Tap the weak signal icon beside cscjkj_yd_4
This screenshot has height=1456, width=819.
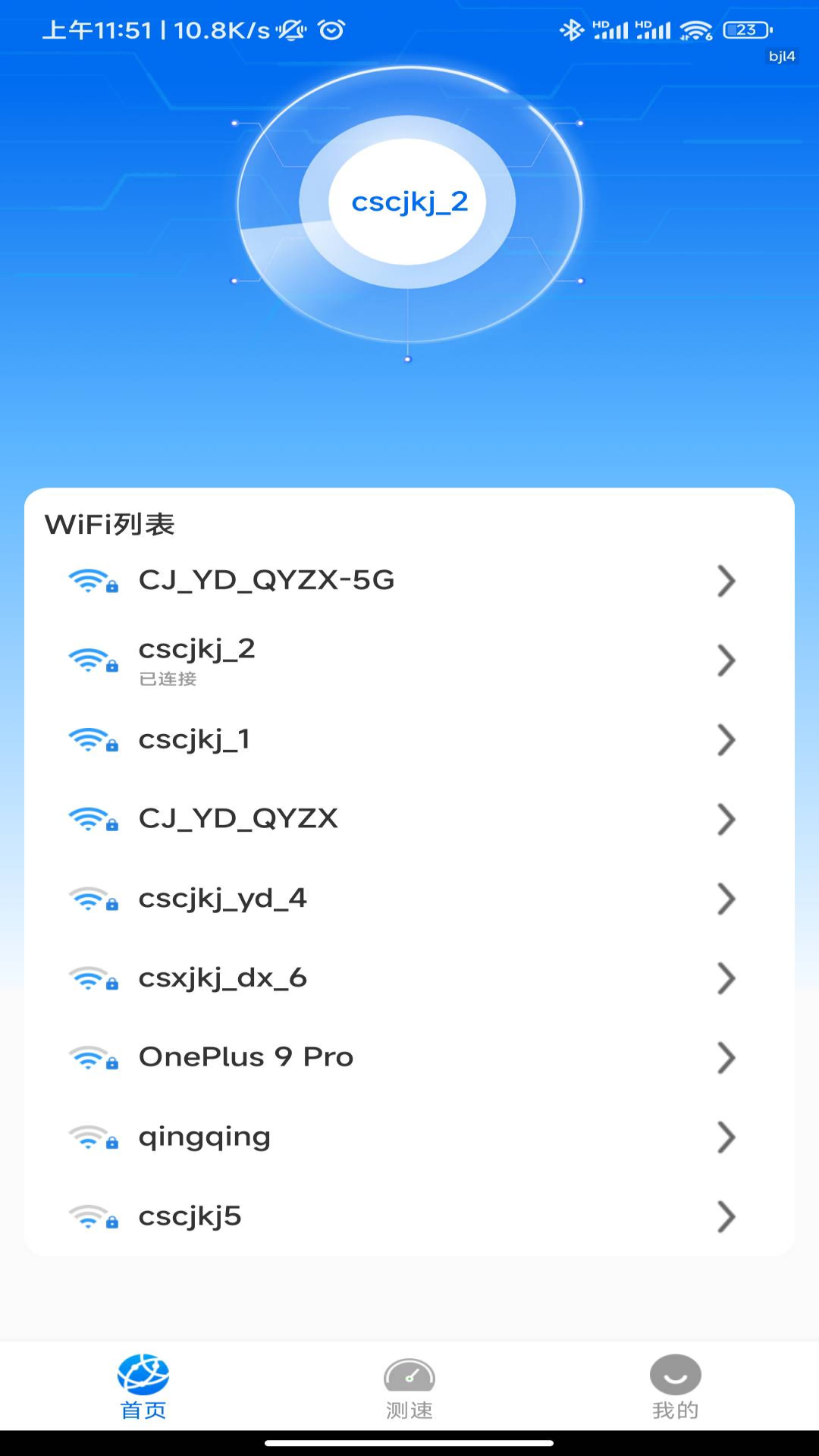[89, 896]
